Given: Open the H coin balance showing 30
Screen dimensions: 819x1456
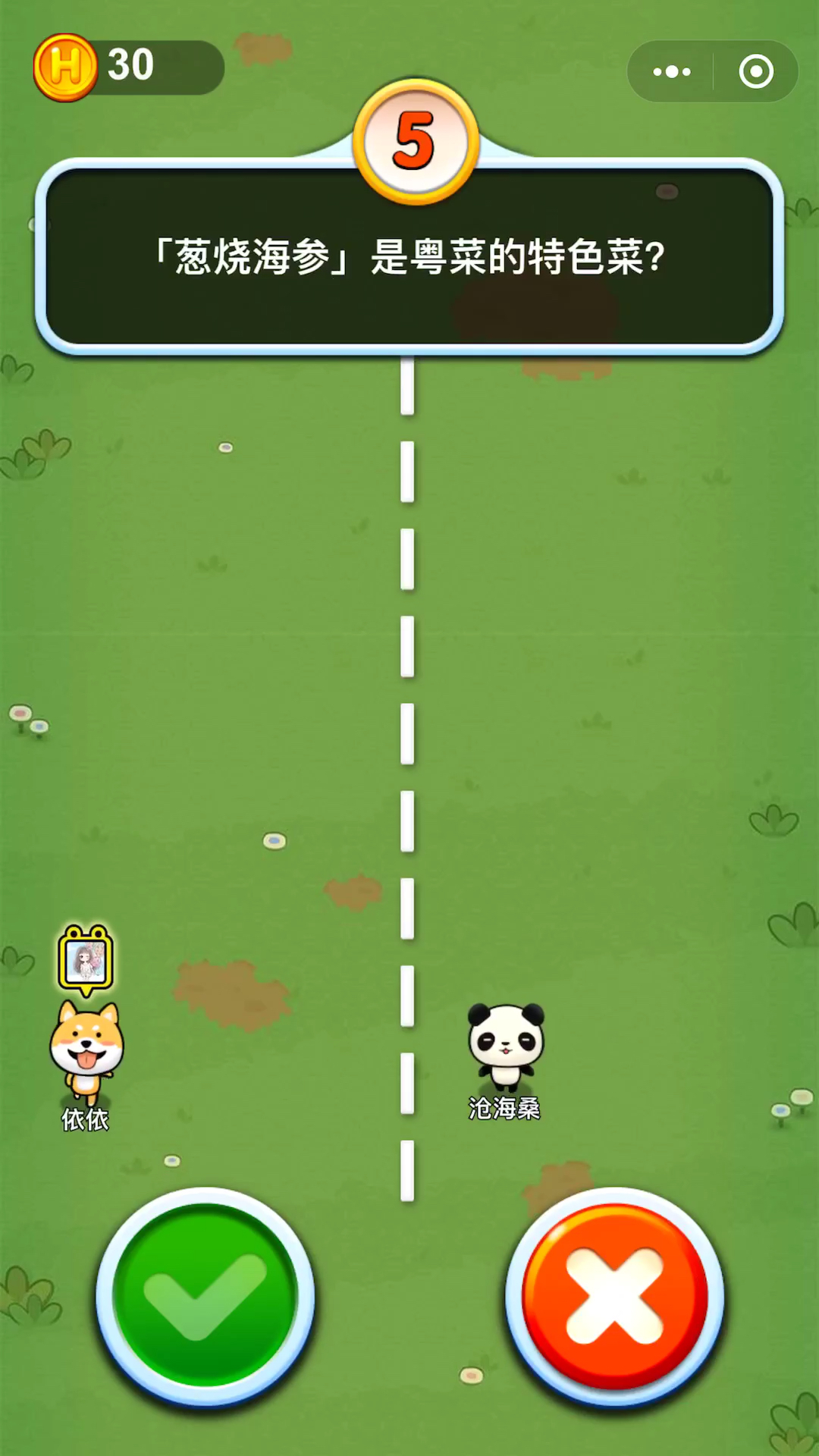Looking at the screenshot, I should point(129,67).
